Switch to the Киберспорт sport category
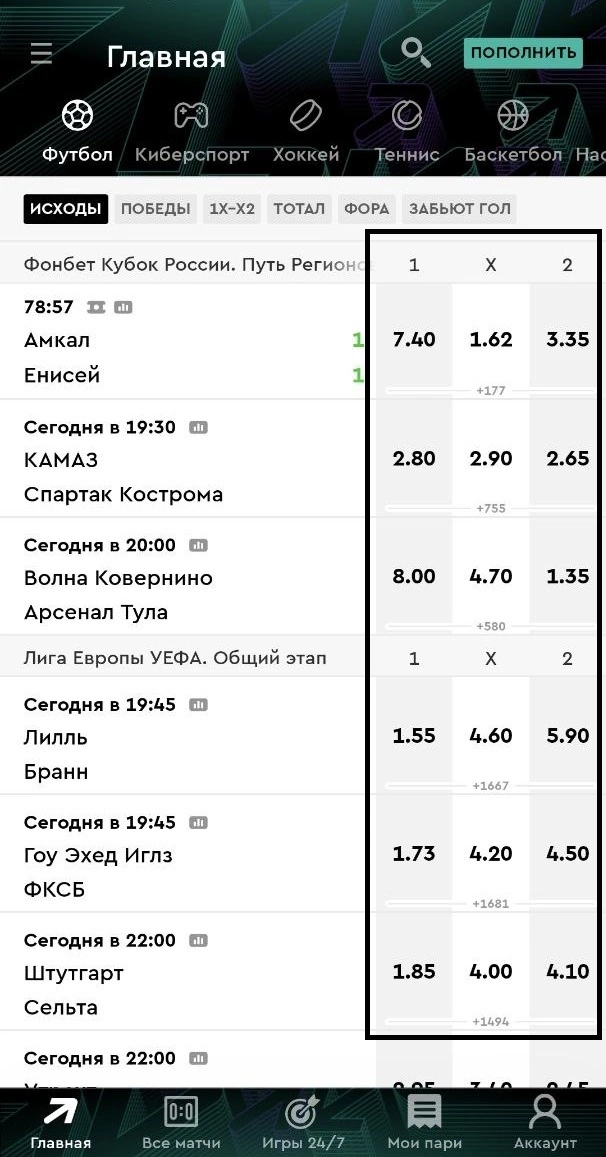The width and height of the screenshot is (606, 1157). (x=192, y=131)
